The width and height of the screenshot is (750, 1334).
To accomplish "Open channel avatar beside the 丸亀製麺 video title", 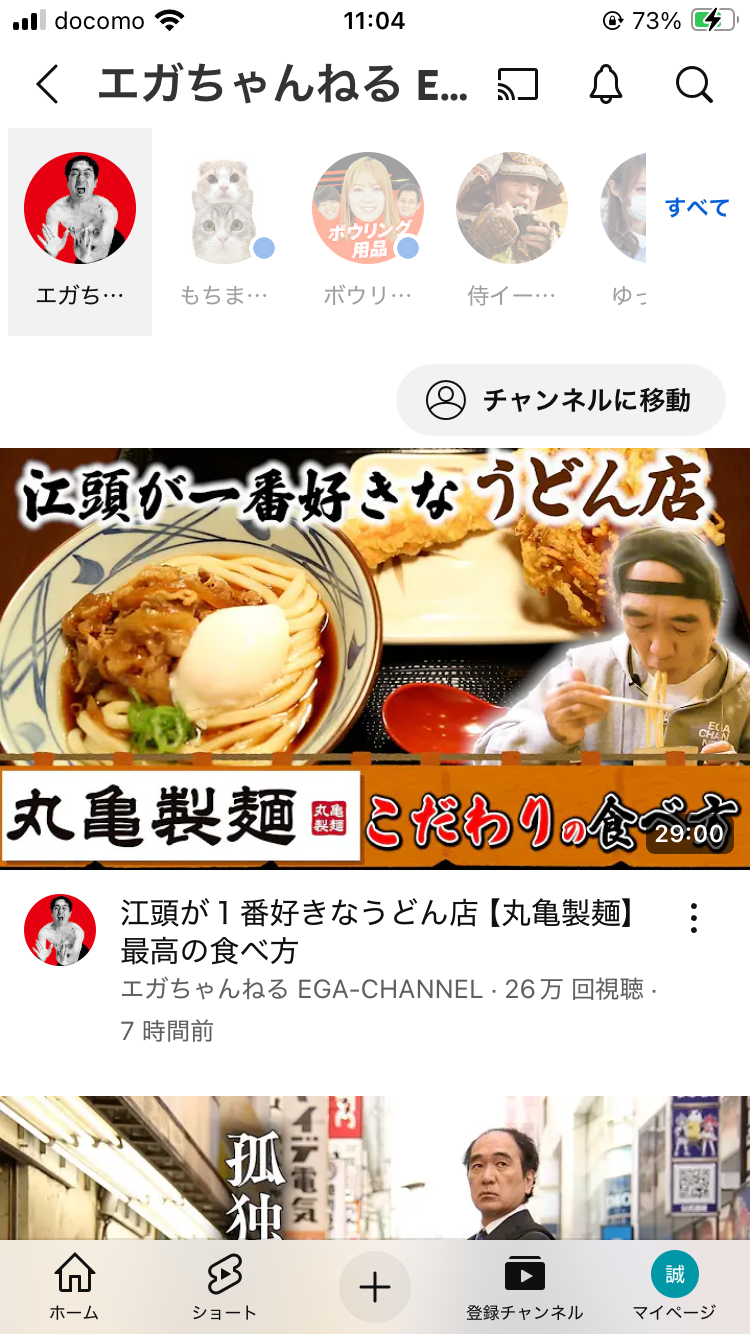I will tap(60, 930).
